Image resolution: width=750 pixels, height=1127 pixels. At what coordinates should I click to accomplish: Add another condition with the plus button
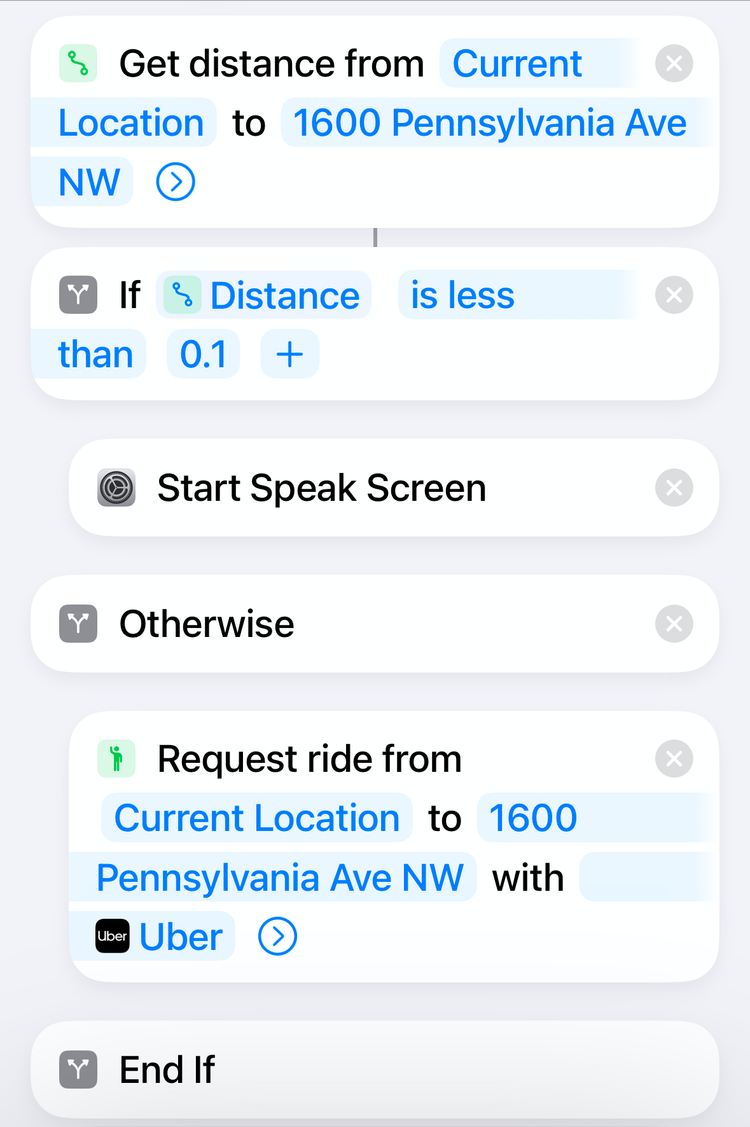pos(289,354)
